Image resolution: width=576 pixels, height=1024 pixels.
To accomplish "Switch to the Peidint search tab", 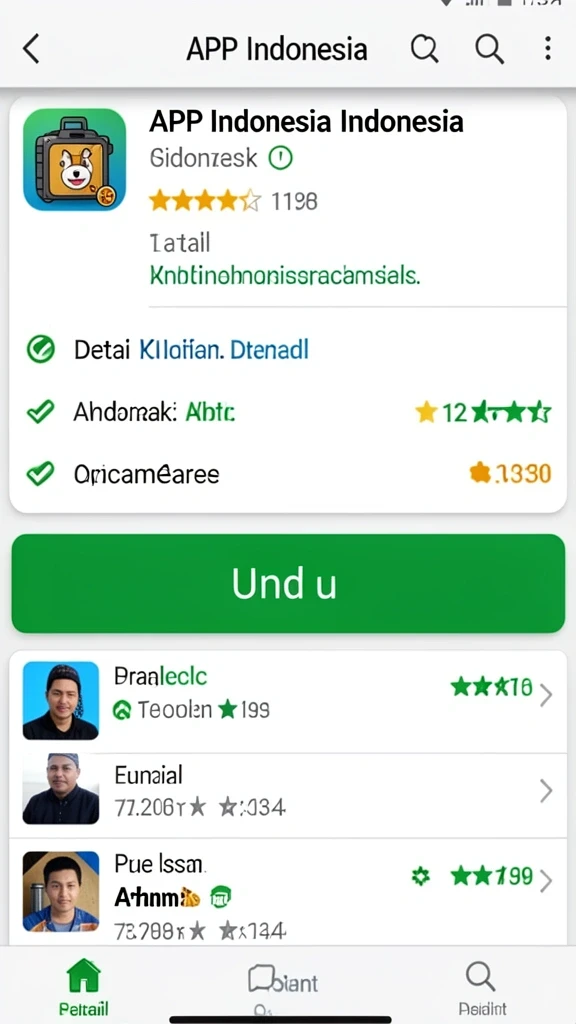I will [482, 987].
